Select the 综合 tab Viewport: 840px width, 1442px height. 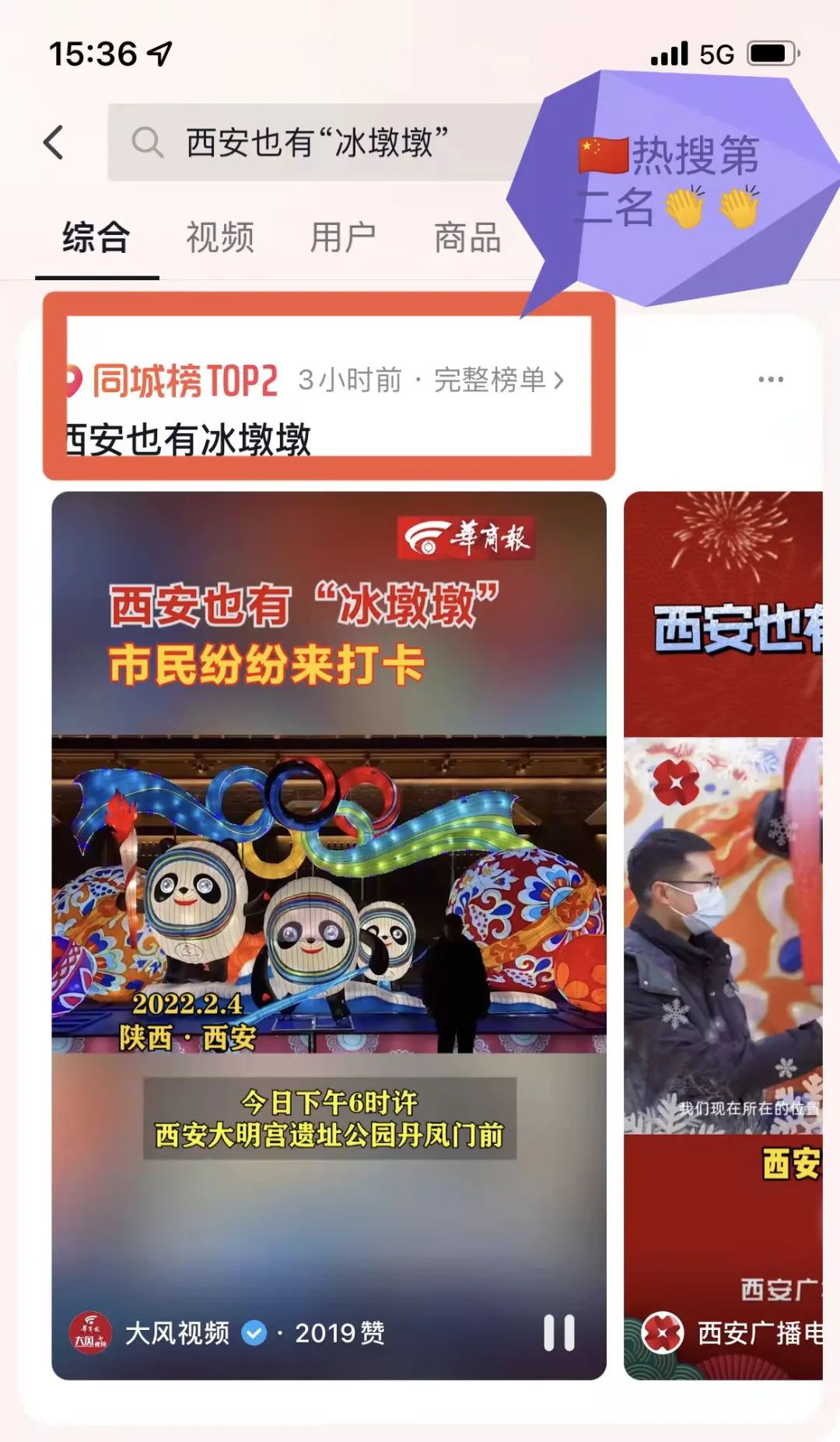[96, 237]
